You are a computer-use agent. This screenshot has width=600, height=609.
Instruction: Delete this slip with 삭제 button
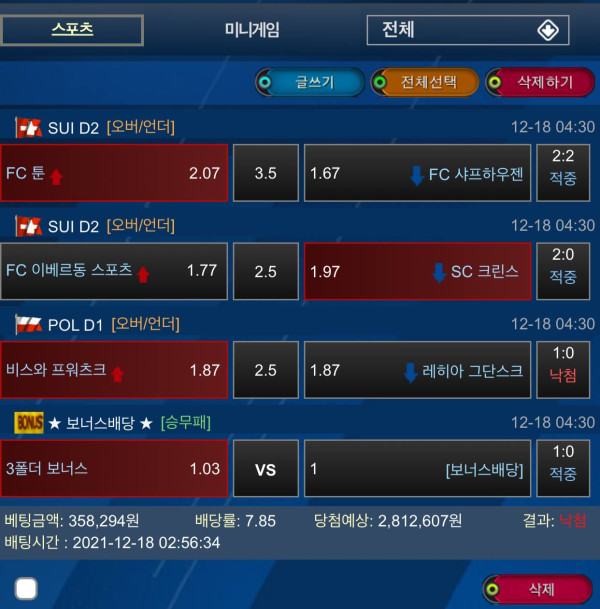click(x=537, y=588)
